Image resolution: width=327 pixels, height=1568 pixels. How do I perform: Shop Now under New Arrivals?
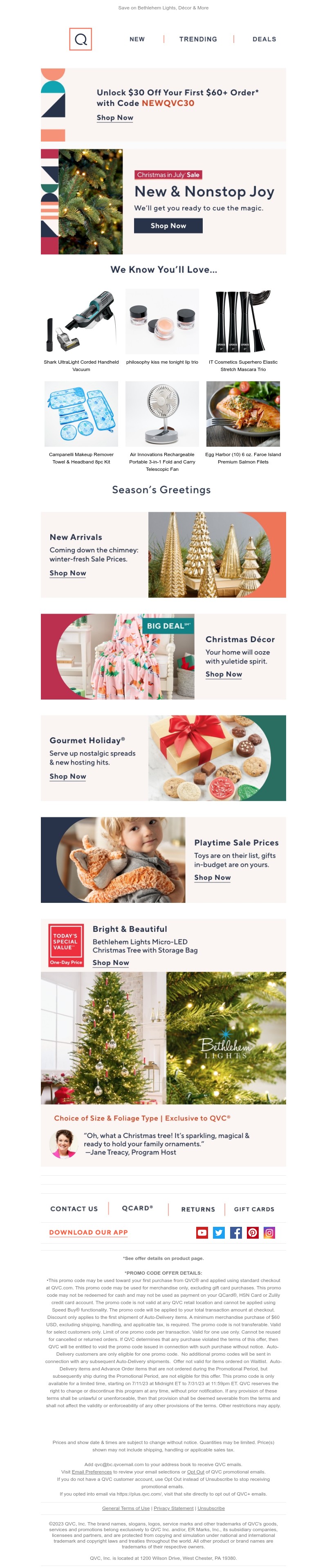[x=67, y=573]
